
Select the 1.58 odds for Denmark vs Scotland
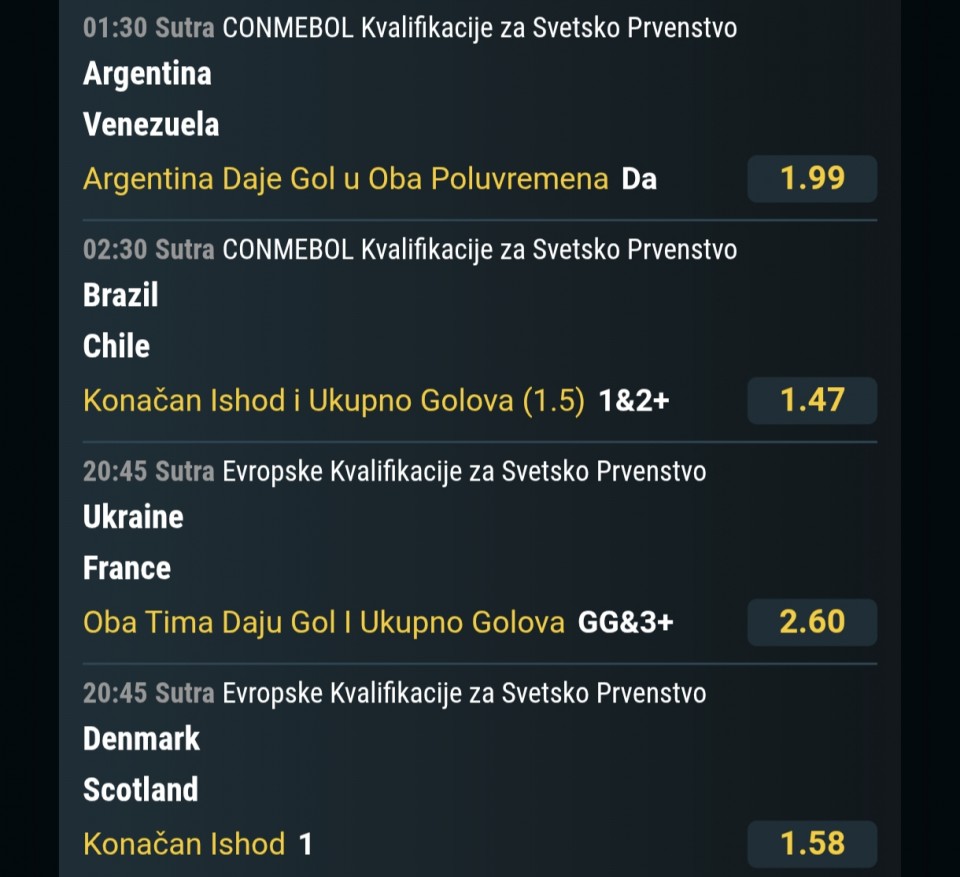pyautogui.click(x=812, y=843)
